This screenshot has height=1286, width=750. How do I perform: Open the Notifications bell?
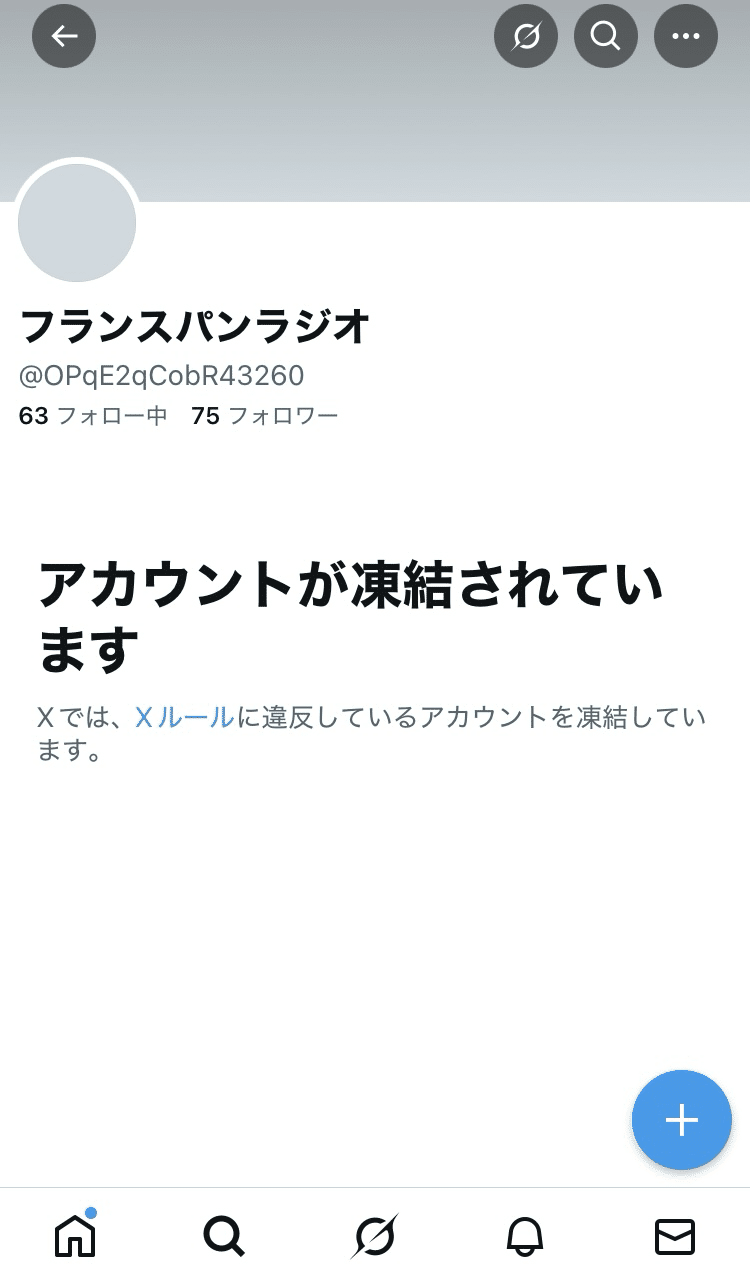point(523,1235)
